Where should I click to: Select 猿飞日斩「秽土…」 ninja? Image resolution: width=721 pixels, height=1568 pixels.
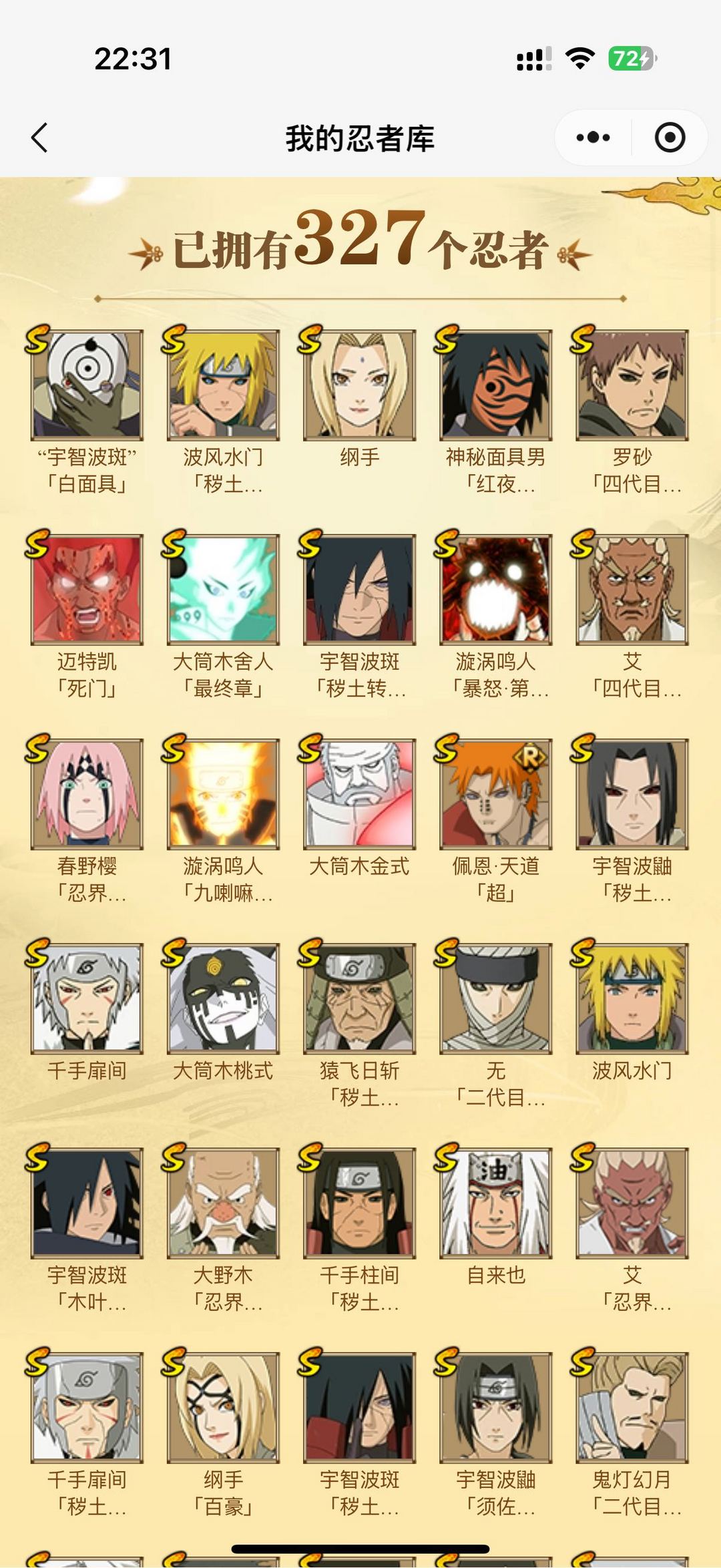click(x=359, y=999)
